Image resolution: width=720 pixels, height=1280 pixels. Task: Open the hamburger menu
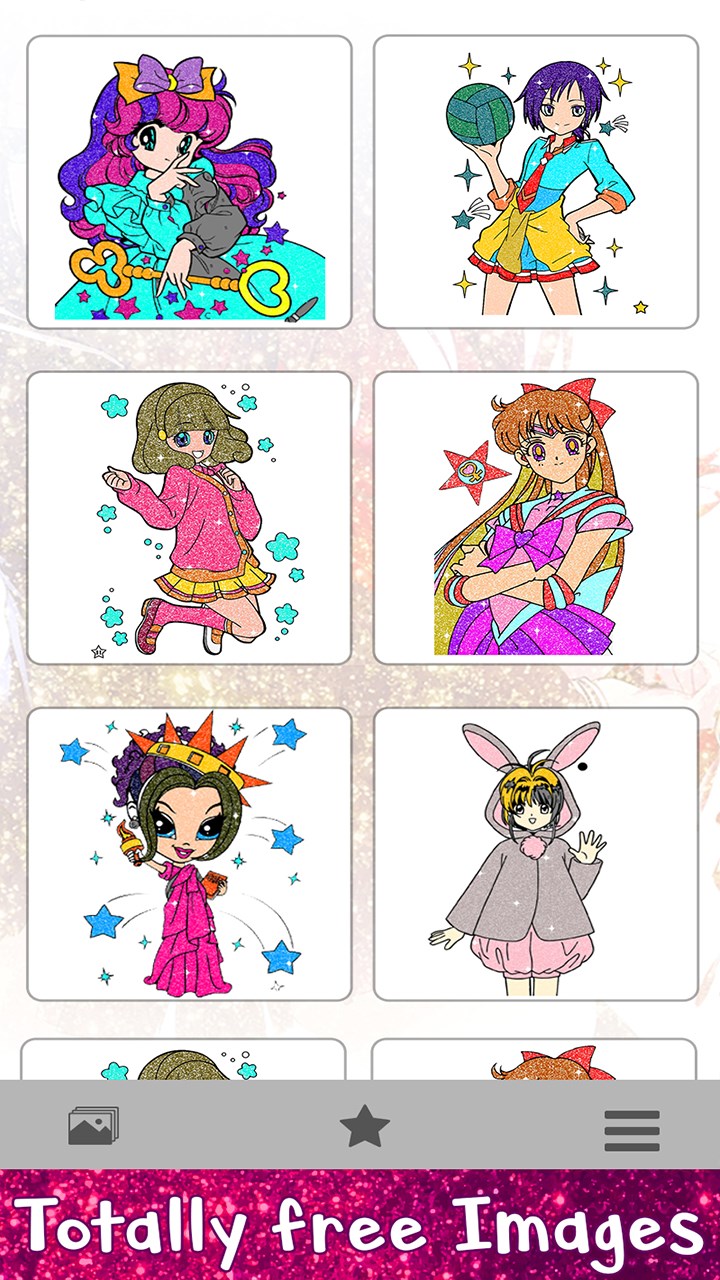coord(631,1130)
